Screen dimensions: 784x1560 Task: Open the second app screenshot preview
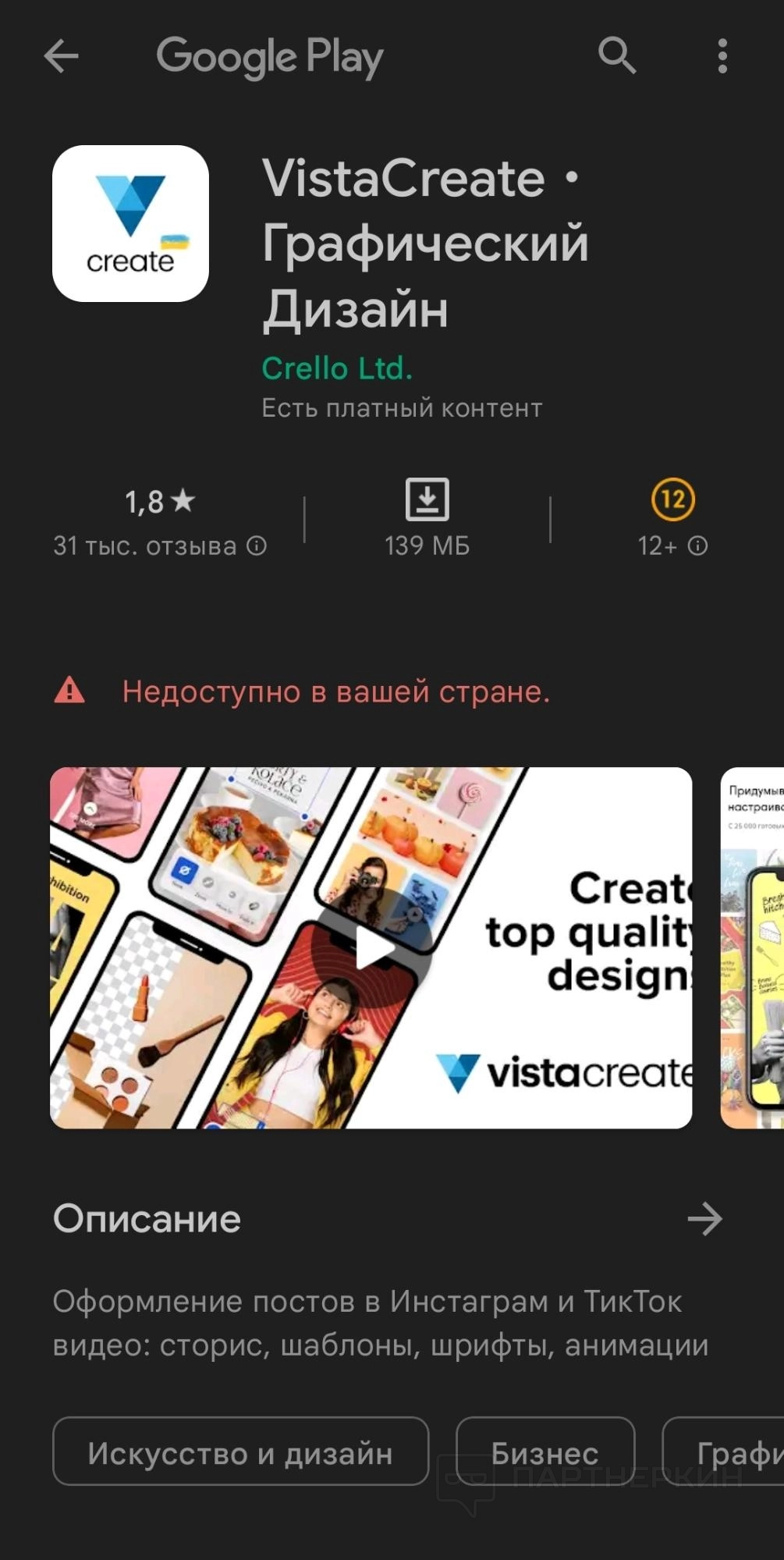[752, 948]
